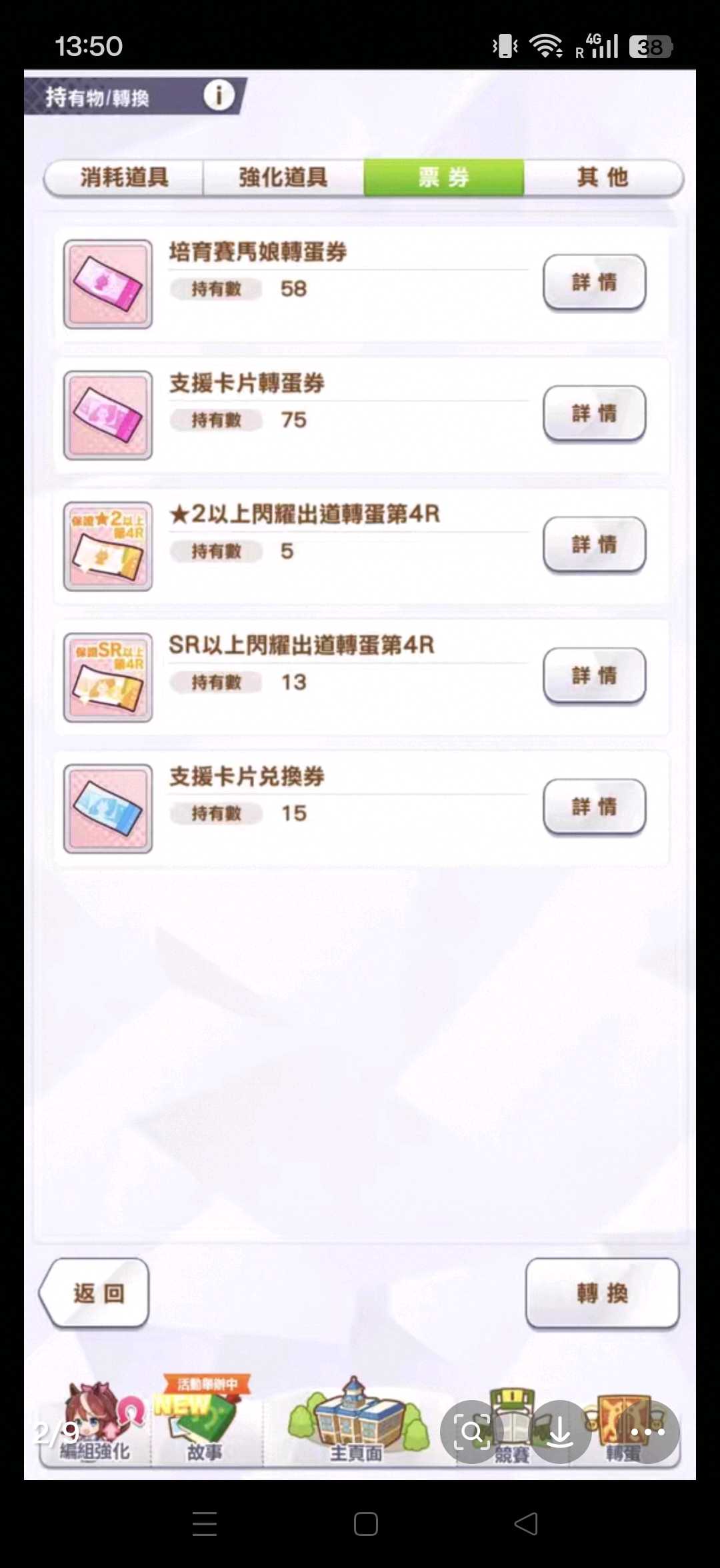
Task: Tap the system back button
Action: [x=527, y=1524]
